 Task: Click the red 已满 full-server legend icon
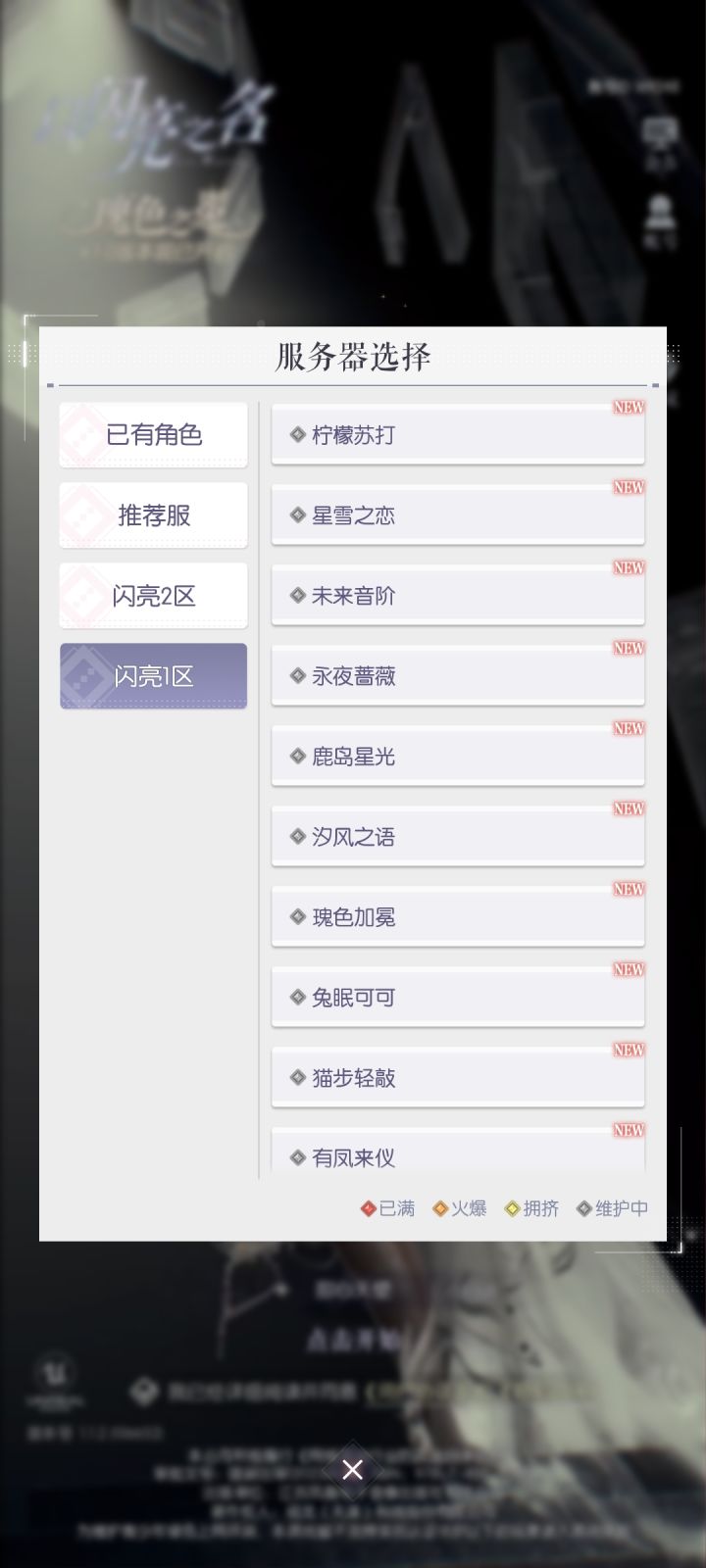pos(367,1208)
